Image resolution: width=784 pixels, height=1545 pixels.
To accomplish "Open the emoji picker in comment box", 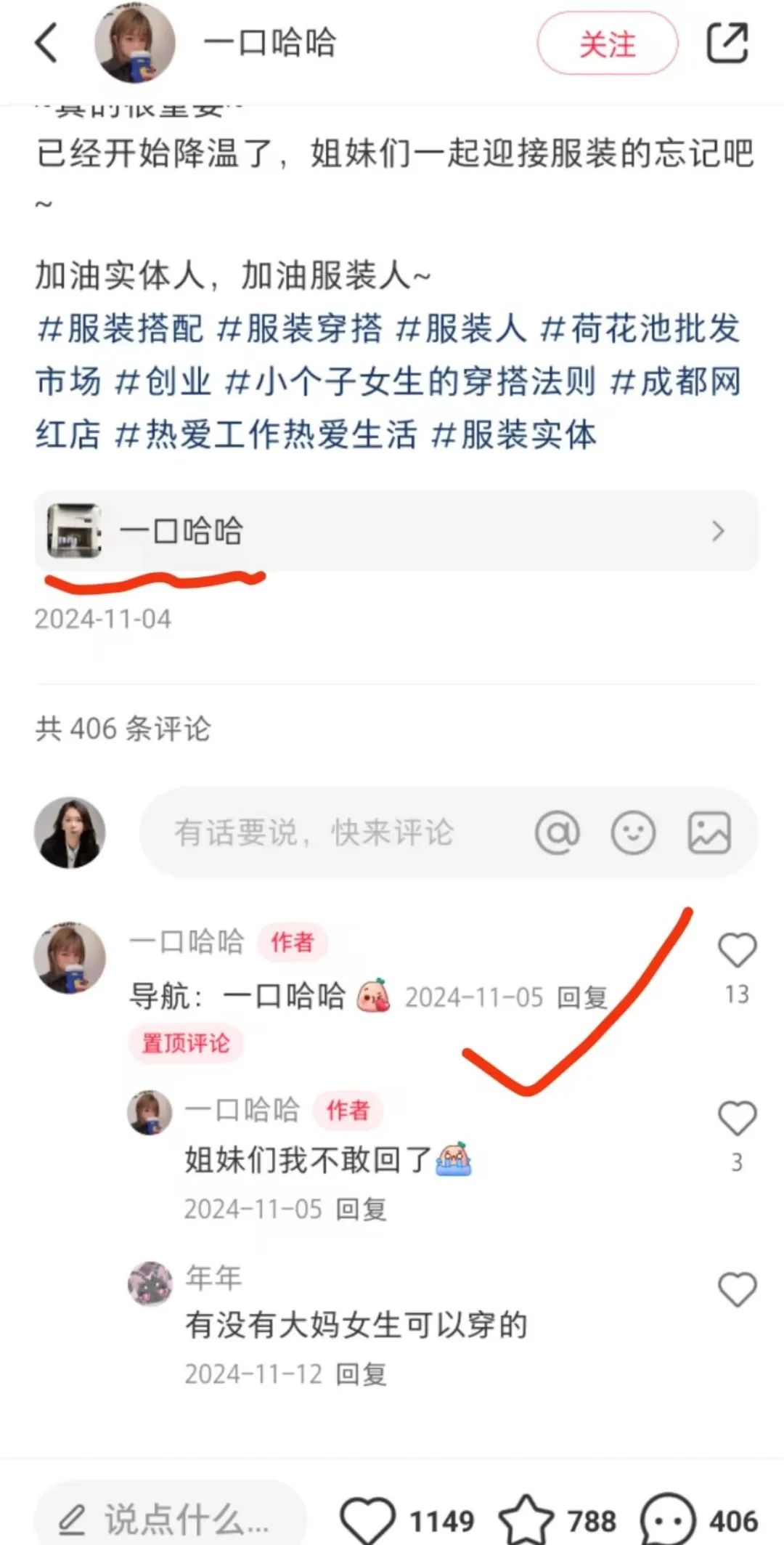I will tap(633, 832).
